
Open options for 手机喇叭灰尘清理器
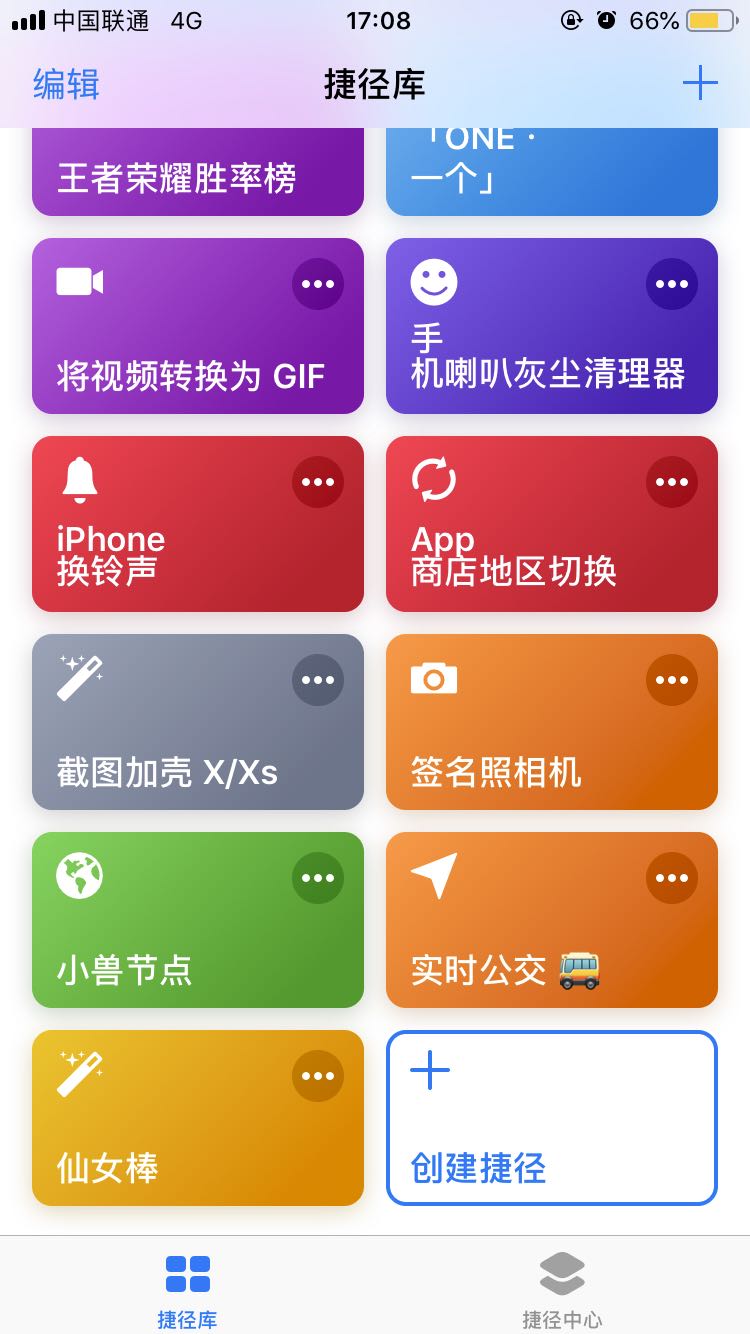672,284
